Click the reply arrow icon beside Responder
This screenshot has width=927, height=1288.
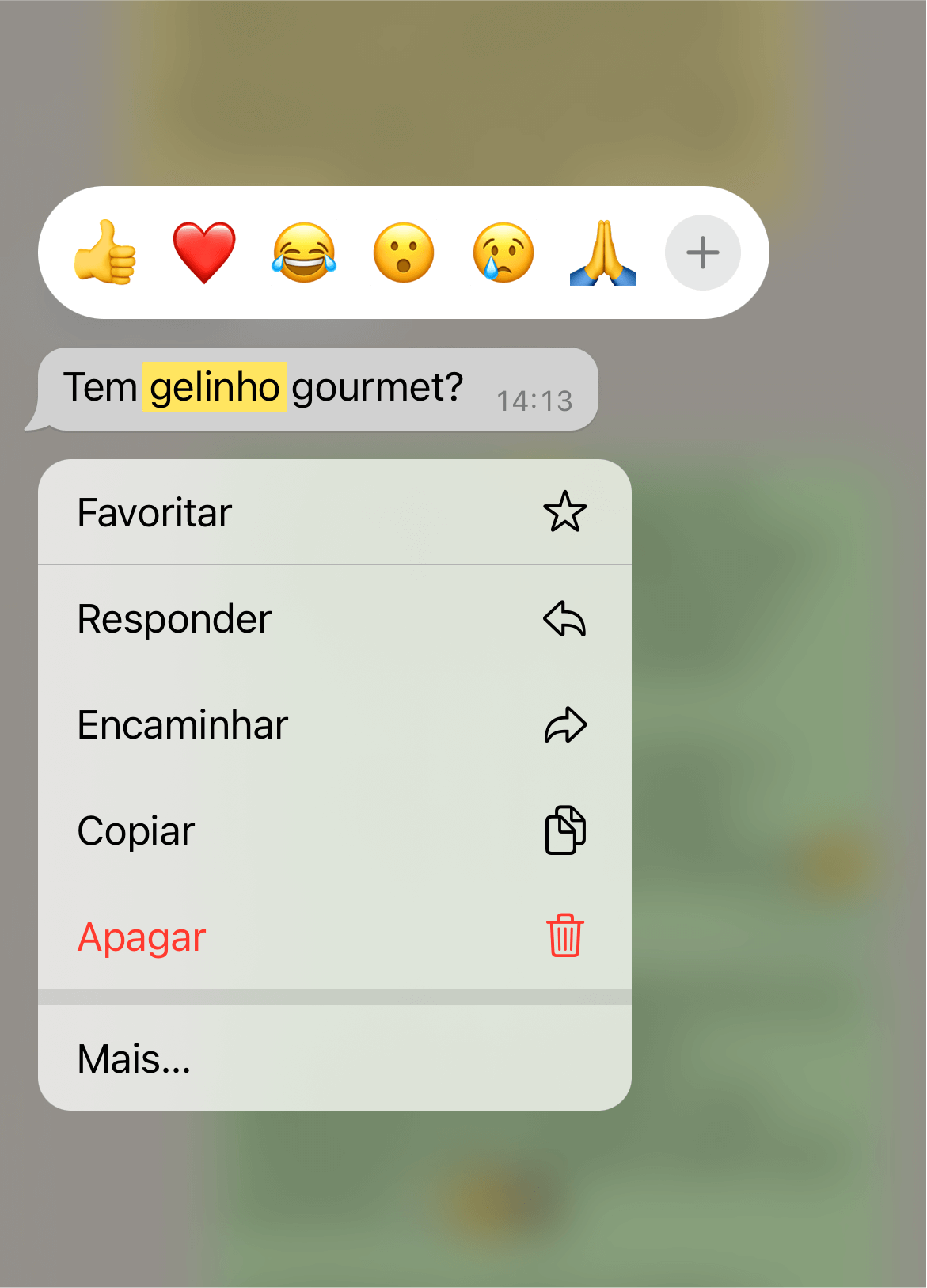[565, 618]
